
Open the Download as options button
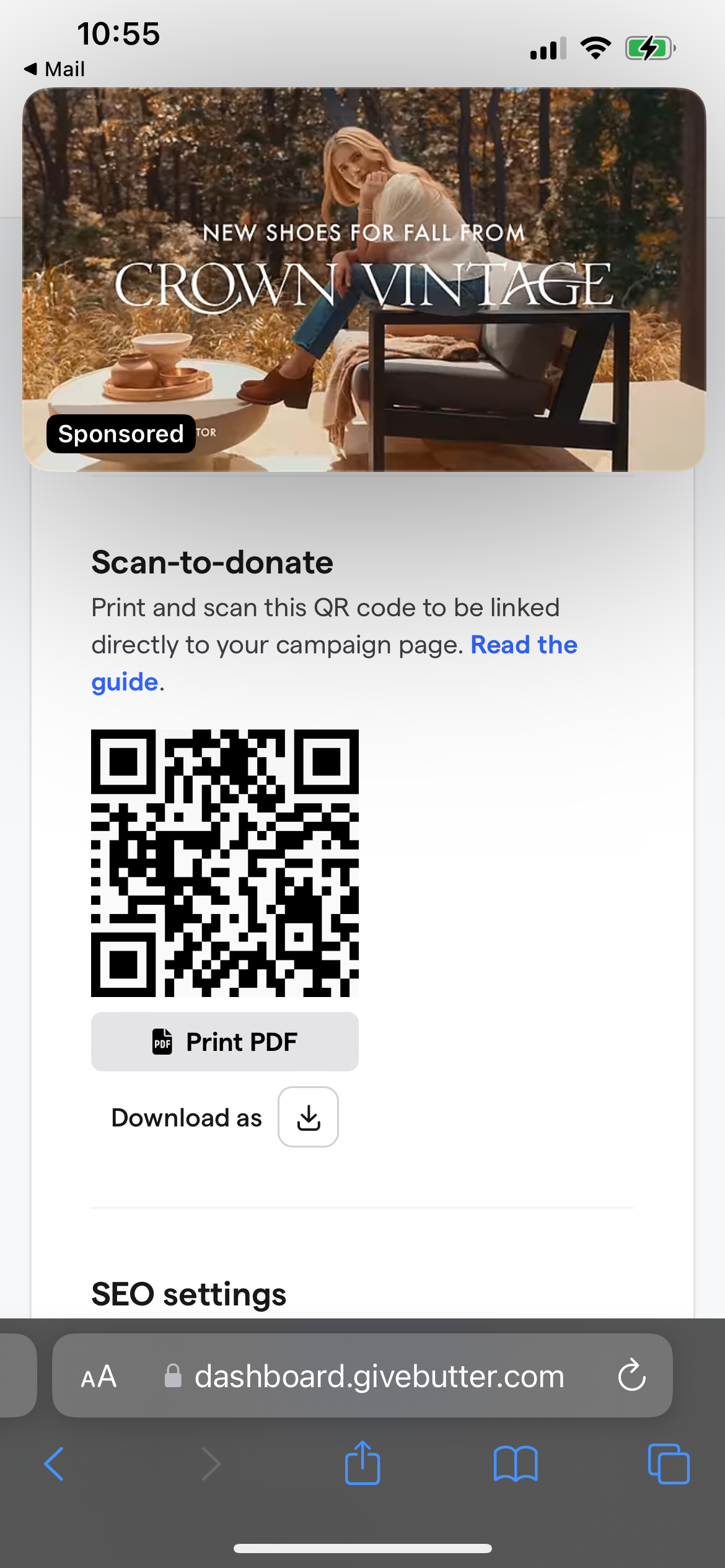pos(308,1117)
